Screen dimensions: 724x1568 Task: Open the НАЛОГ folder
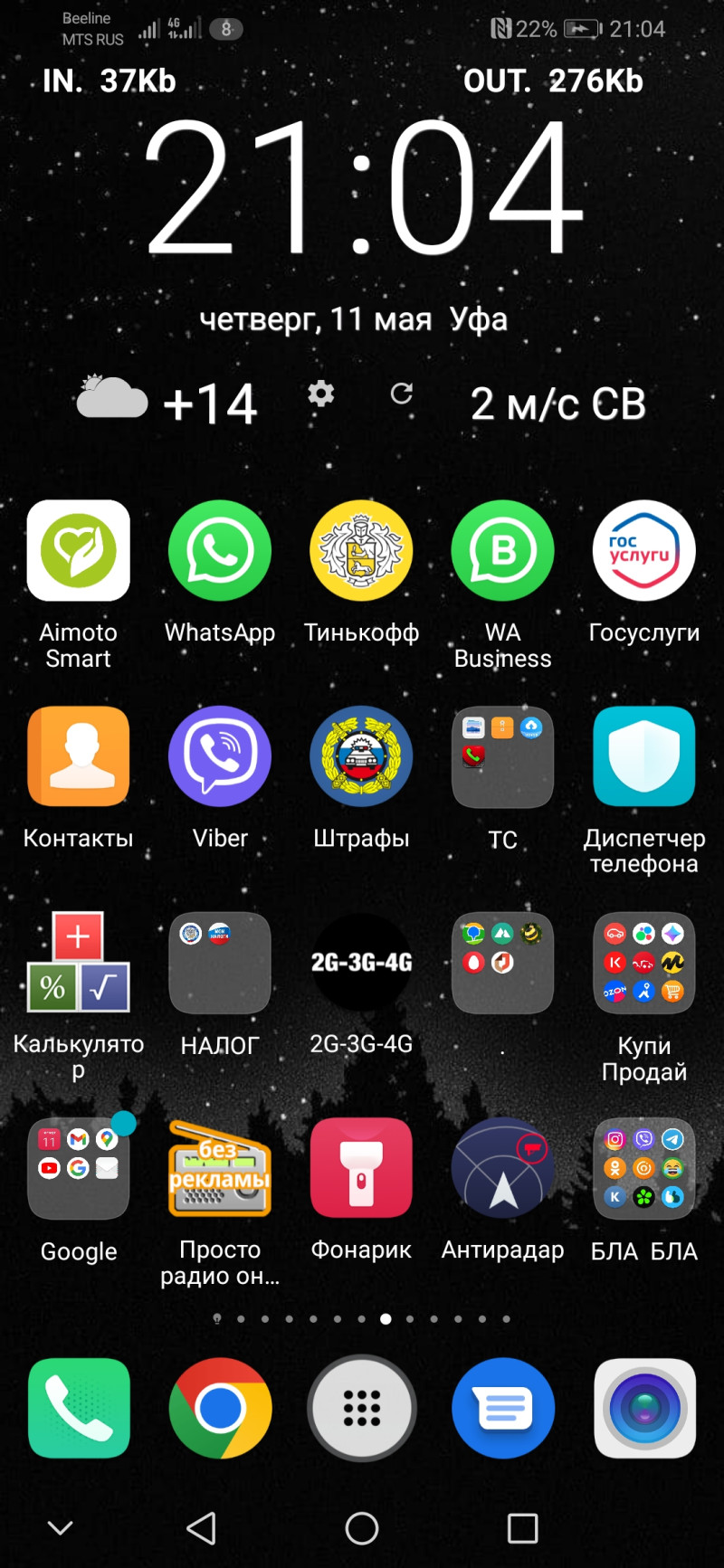click(x=220, y=962)
